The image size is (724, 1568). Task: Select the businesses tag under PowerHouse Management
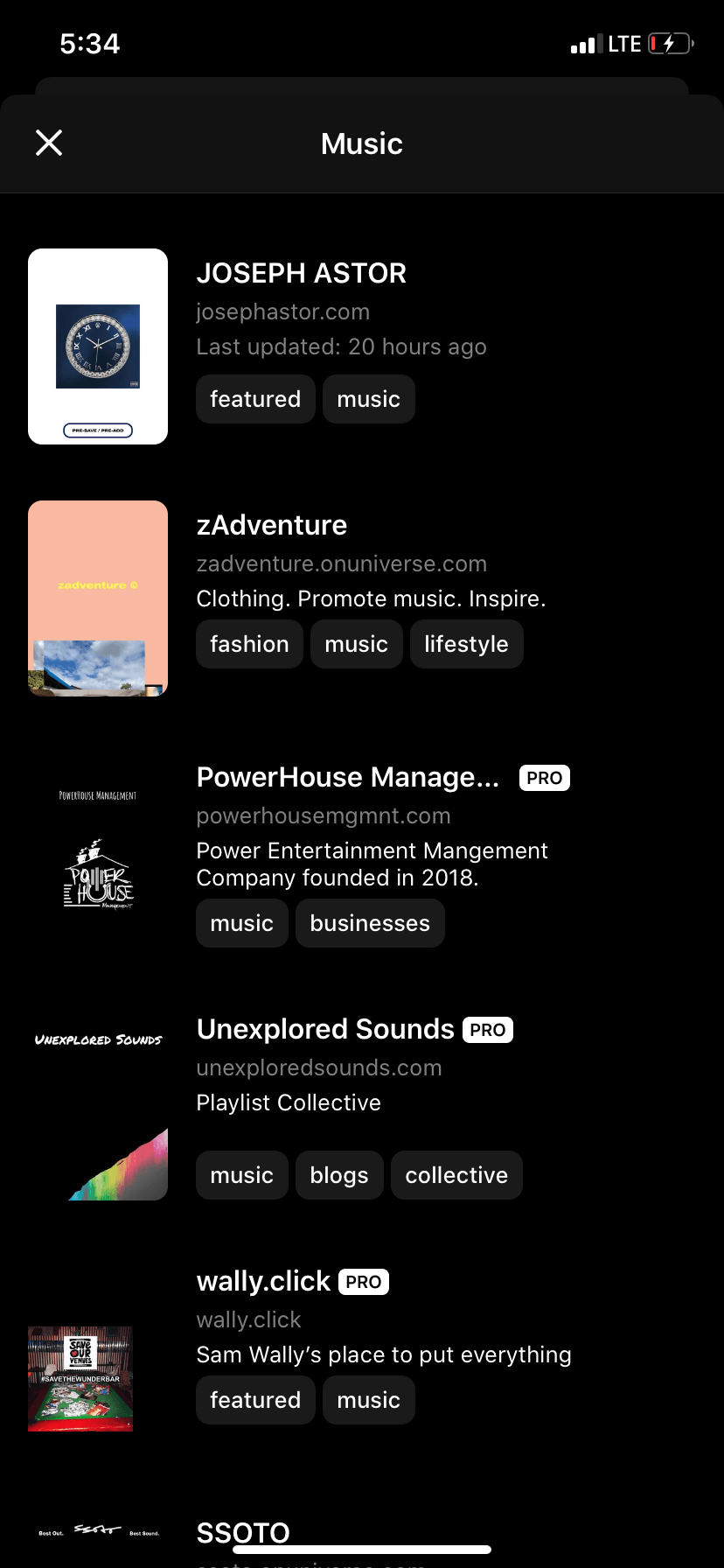click(370, 923)
